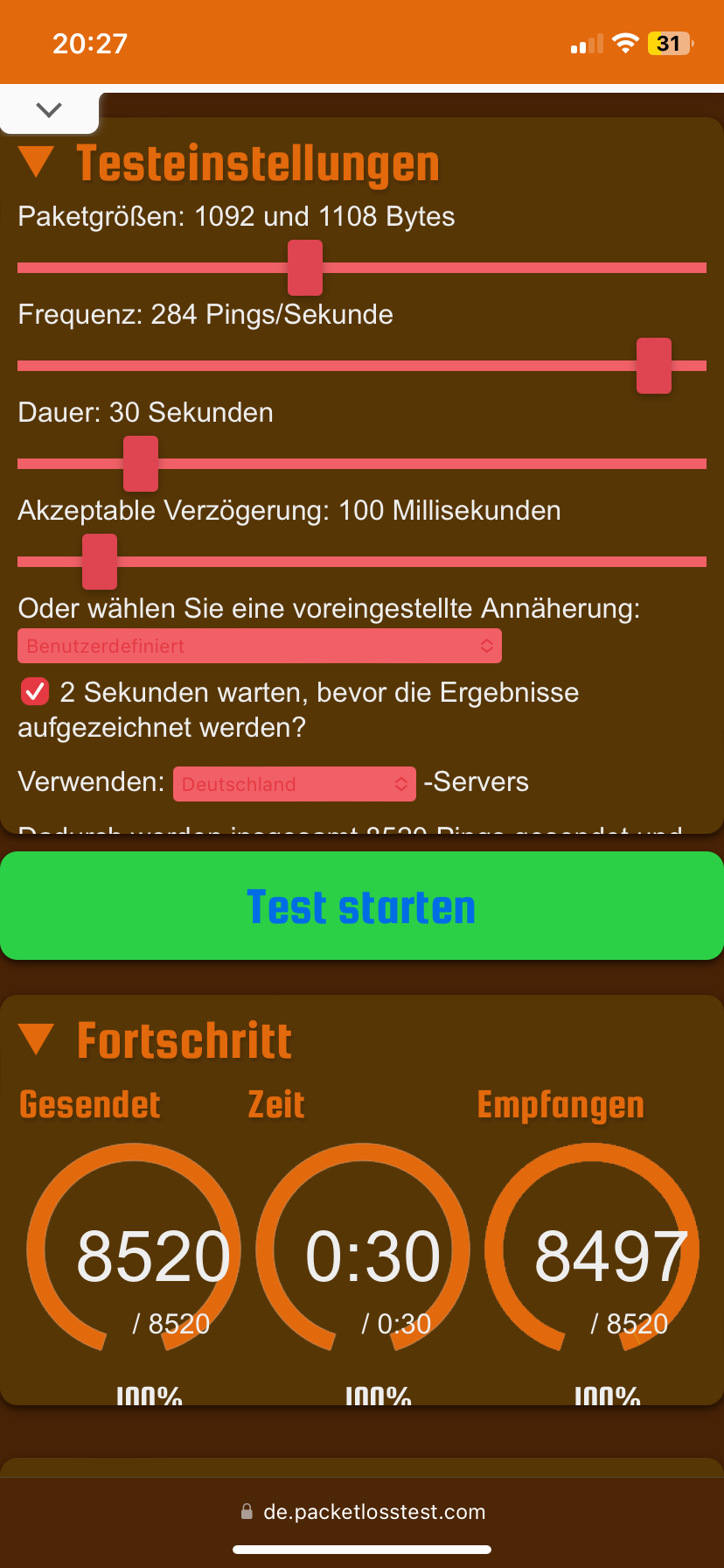Uncheck the 2 Sekunden warten checkbox
The height and width of the screenshot is (1568, 724).
click(35, 692)
